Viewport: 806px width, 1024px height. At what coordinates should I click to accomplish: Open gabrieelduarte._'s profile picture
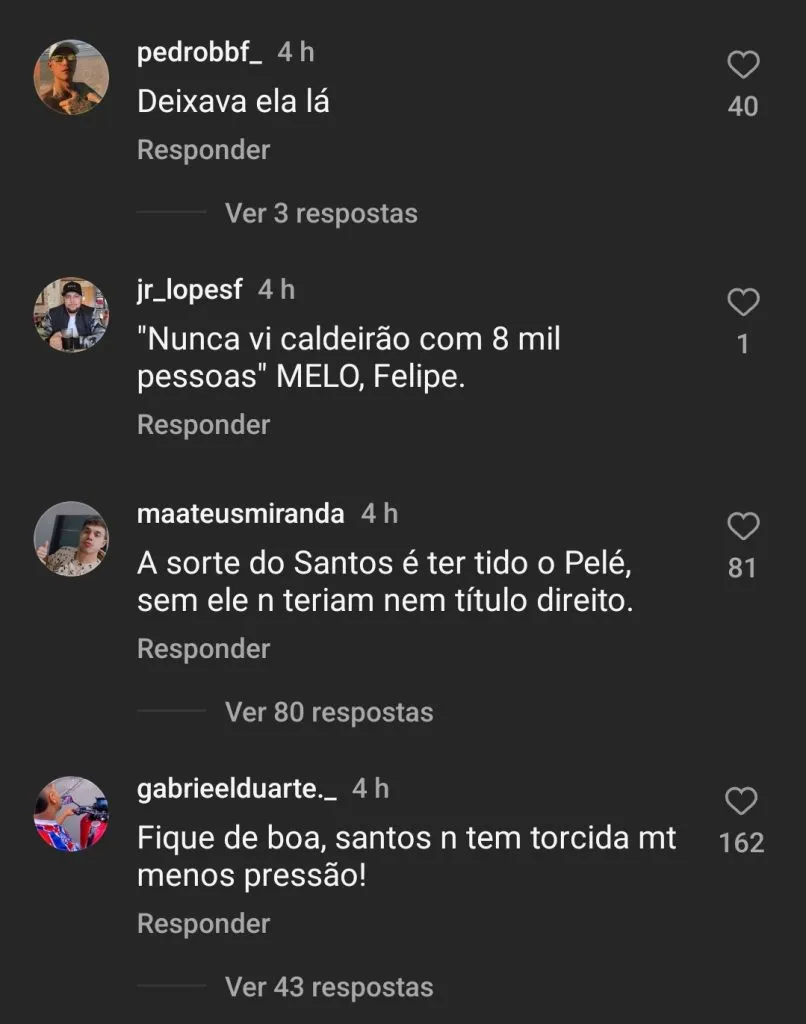(x=72, y=813)
